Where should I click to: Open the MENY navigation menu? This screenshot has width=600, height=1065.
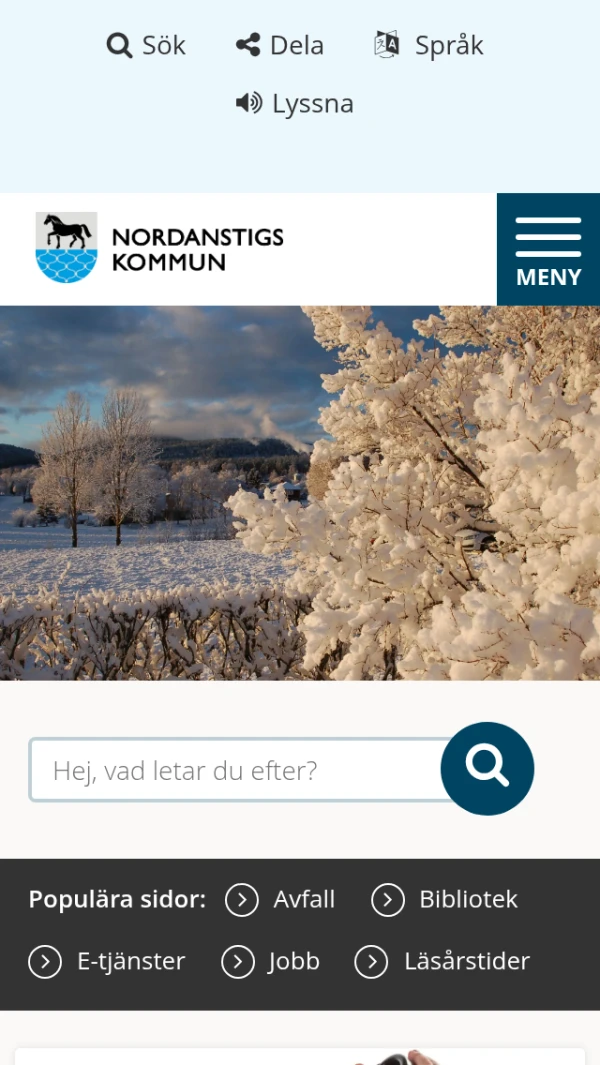pos(548,250)
